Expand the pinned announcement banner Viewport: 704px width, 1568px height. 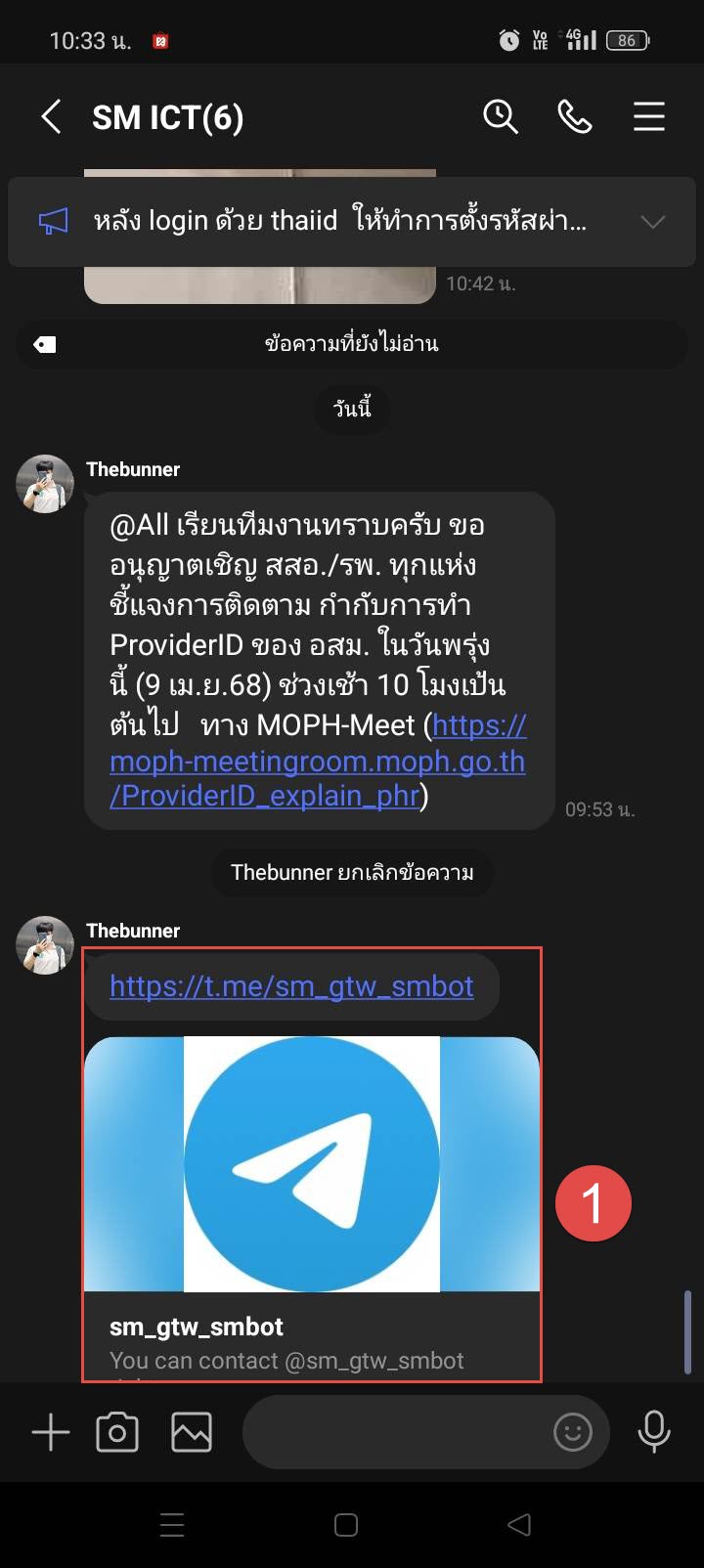651,222
